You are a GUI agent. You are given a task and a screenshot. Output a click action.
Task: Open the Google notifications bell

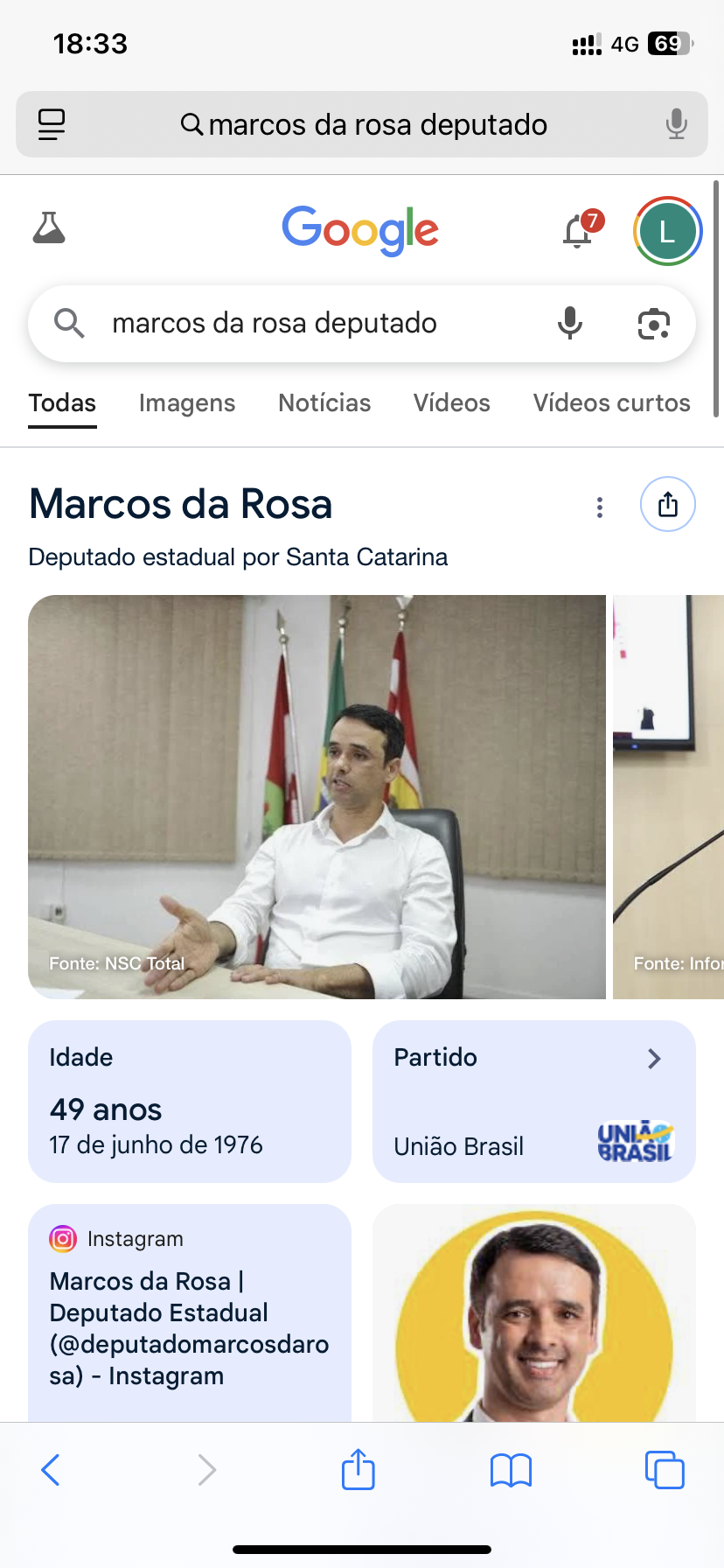pos(578,231)
